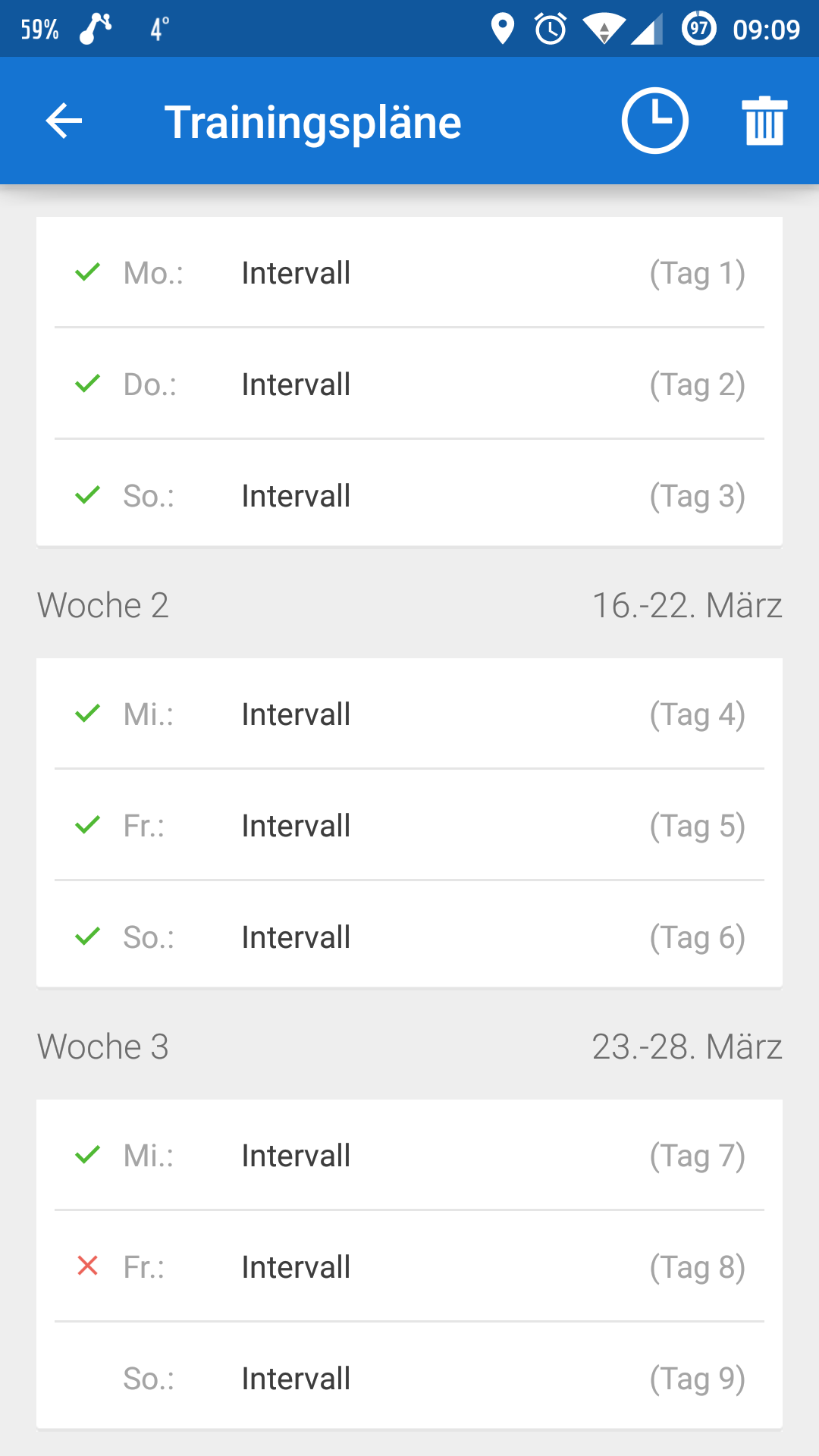Open the Do. Intervall workout (Tag 2)
Image resolution: width=819 pixels, height=1456 pixels.
[x=409, y=384]
